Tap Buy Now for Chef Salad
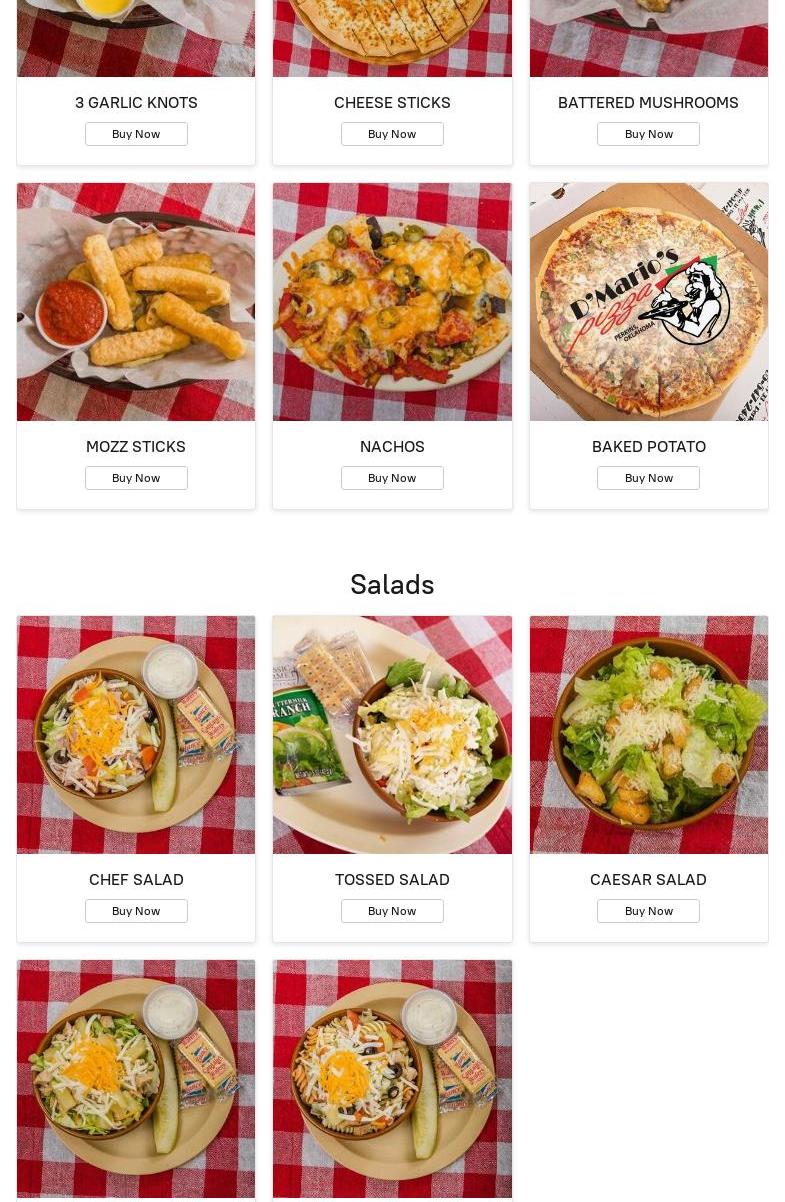The height and width of the screenshot is (1202, 785). [x=136, y=911]
